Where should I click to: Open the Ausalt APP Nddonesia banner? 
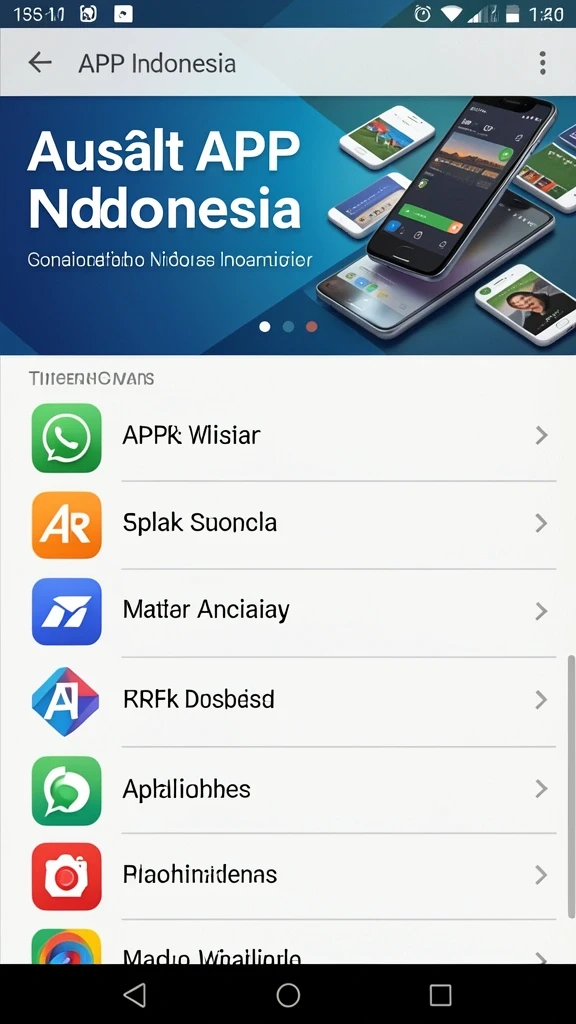(x=288, y=225)
